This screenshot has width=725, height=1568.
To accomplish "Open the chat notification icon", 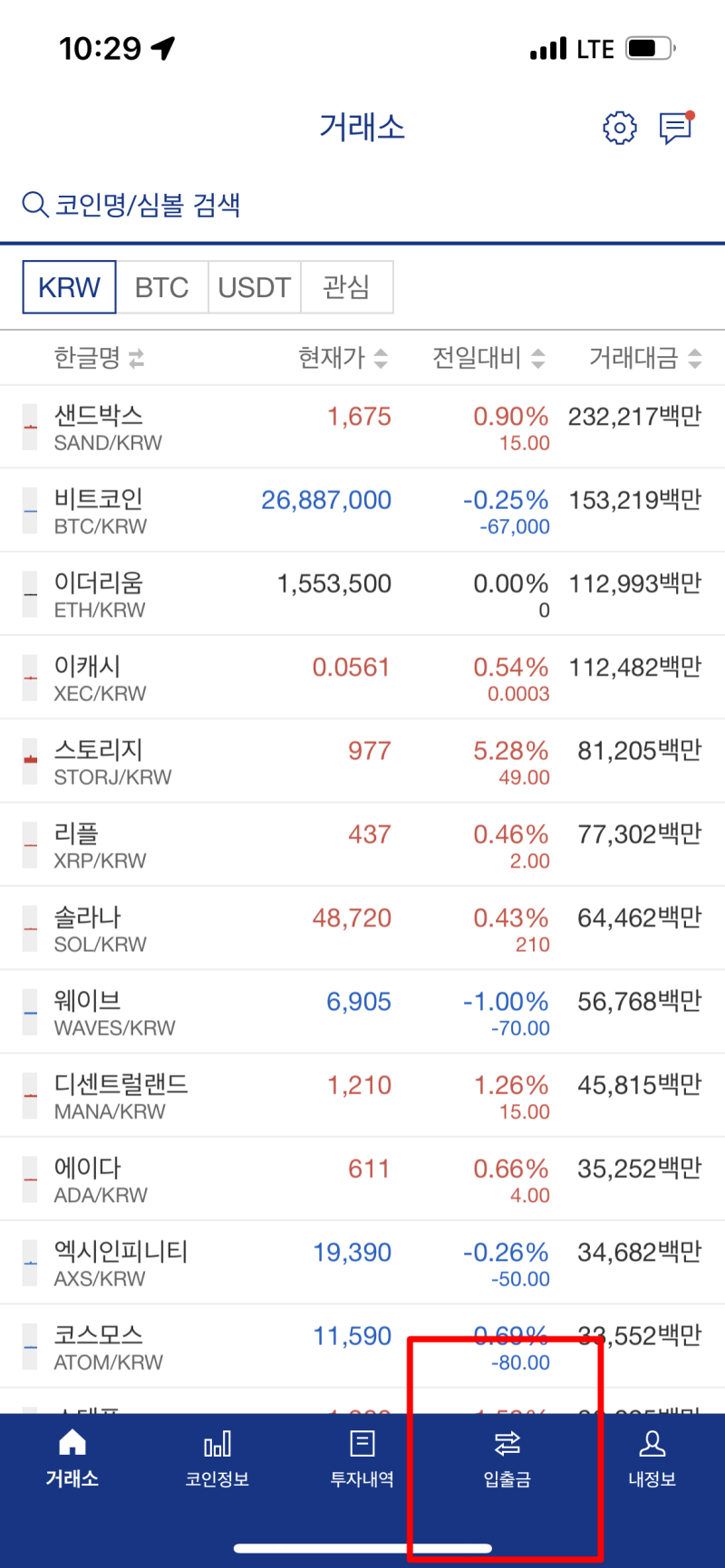I will [676, 128].
